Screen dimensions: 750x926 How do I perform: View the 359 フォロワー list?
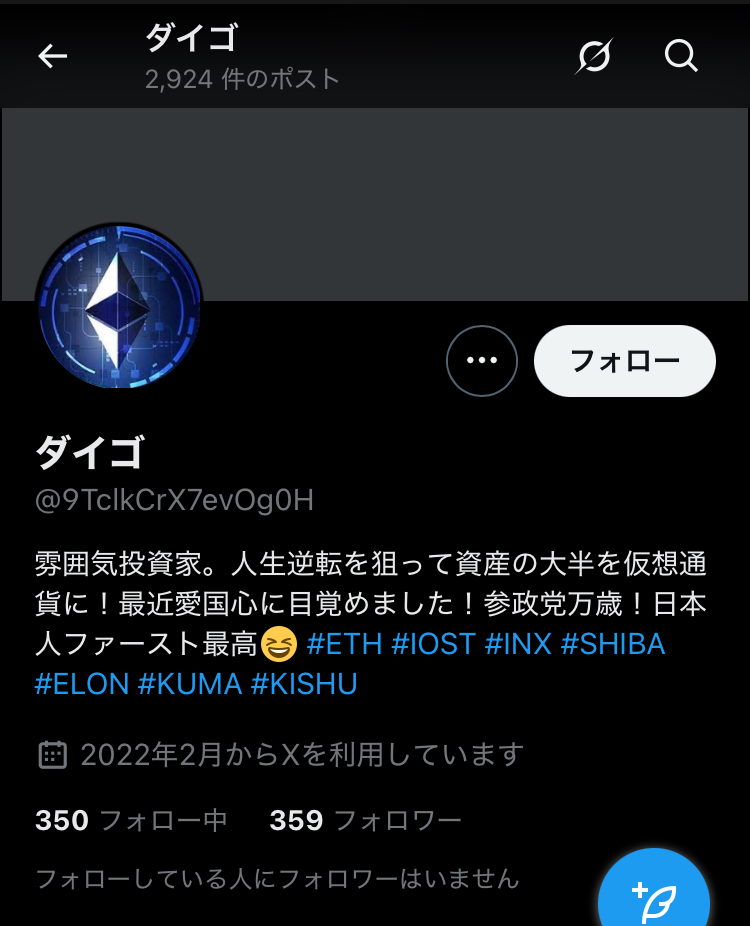coord(365,821)
